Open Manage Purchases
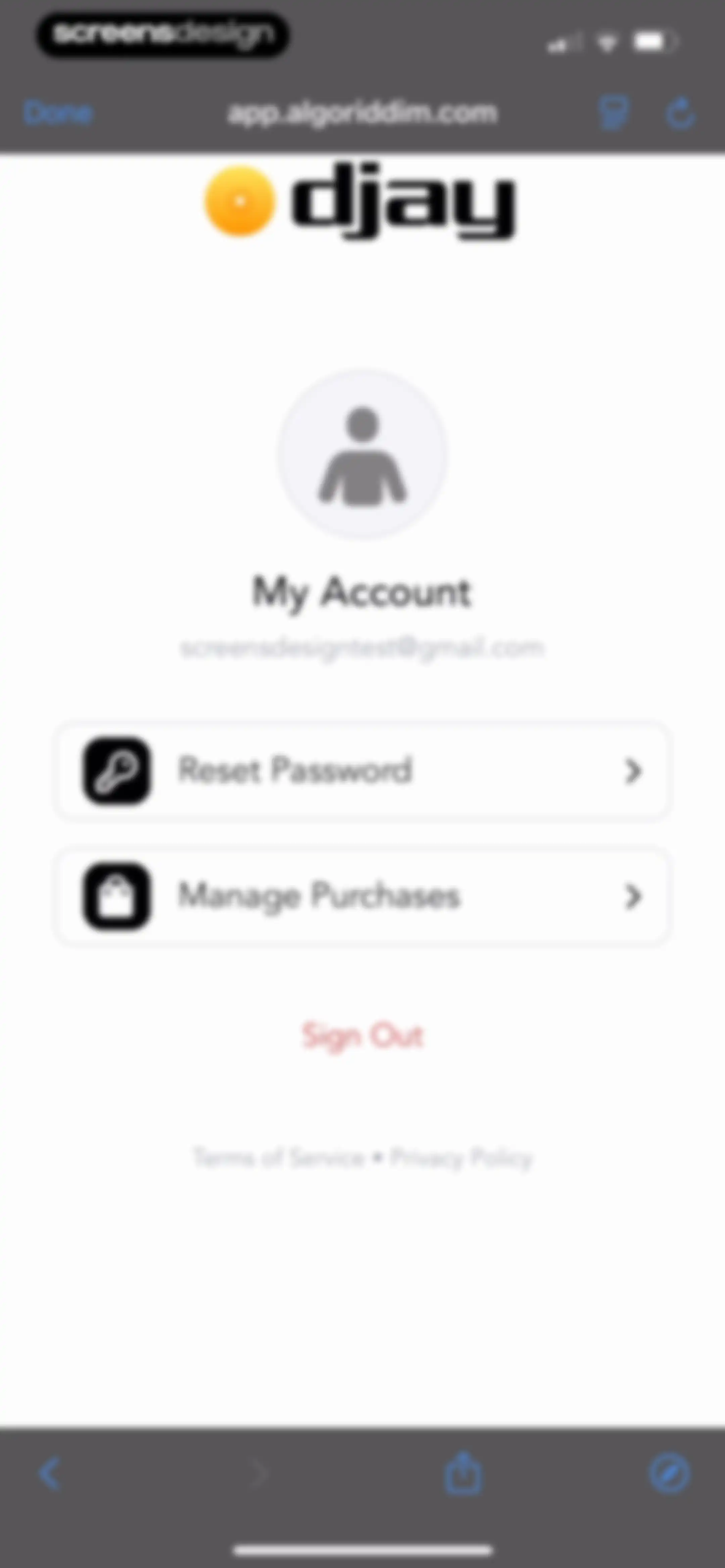 pyautogui.click(x=363, y=896)
